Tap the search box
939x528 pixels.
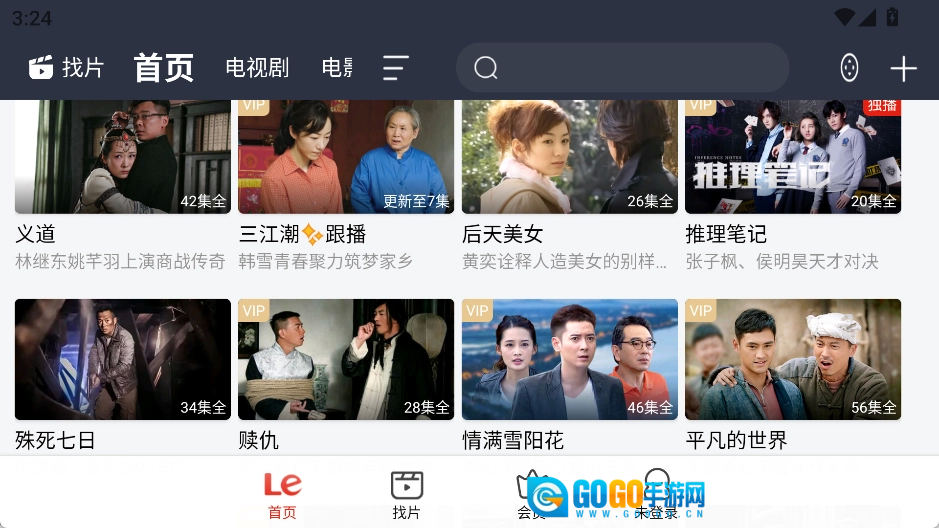[622, 68]
